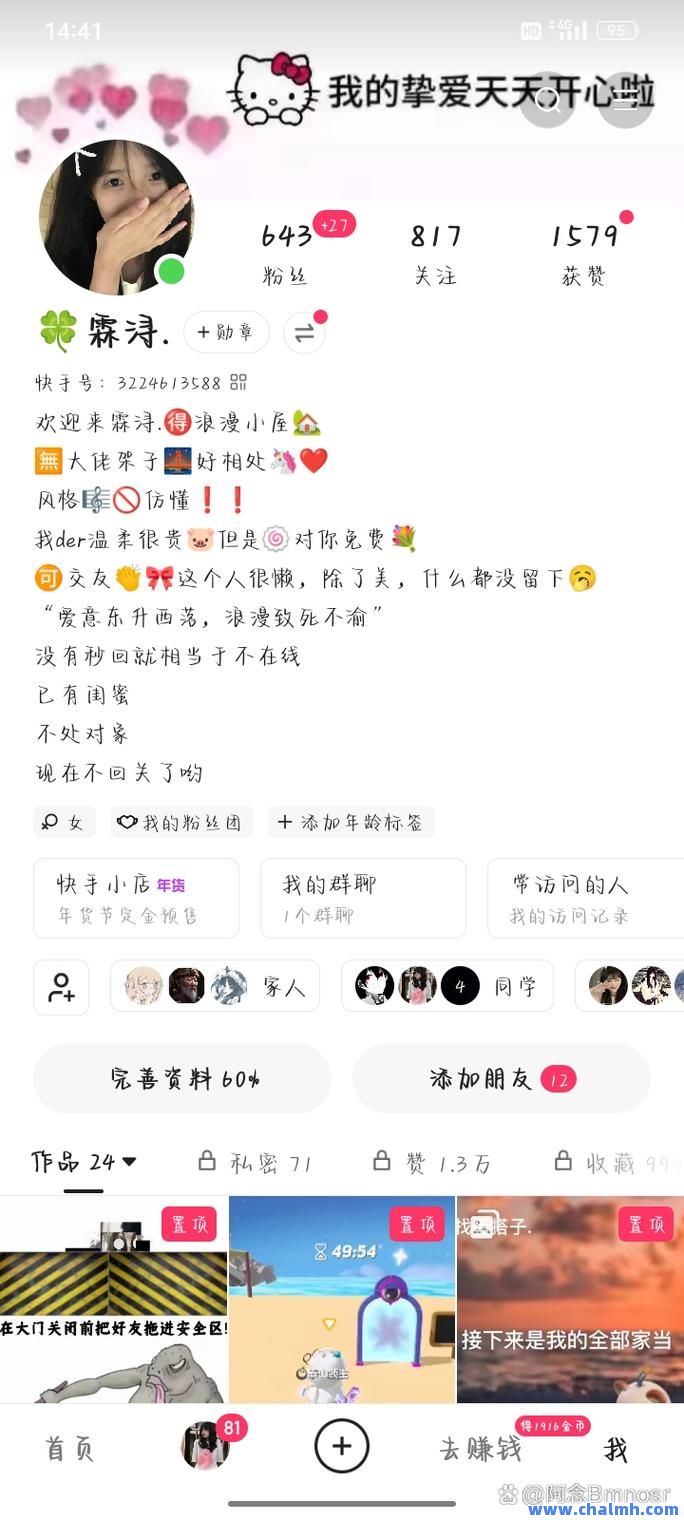Tap the add friend group icon
The width and height of the screenshot is (684, 1520).
tap(61, 987)
